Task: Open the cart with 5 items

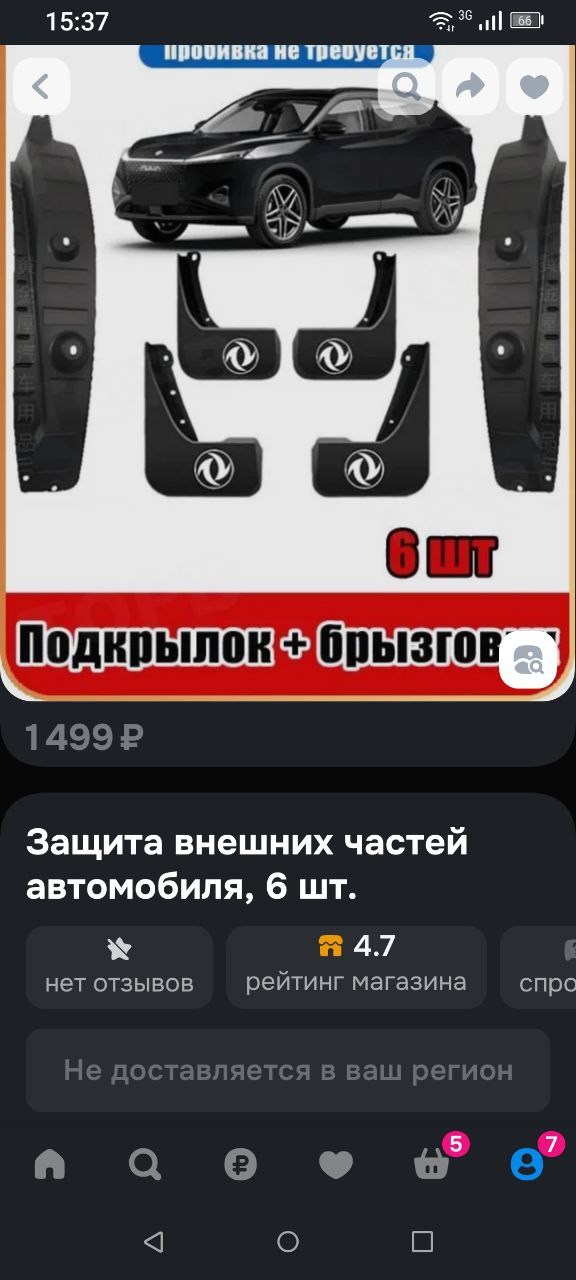Action: click(x=432, y=1162)
